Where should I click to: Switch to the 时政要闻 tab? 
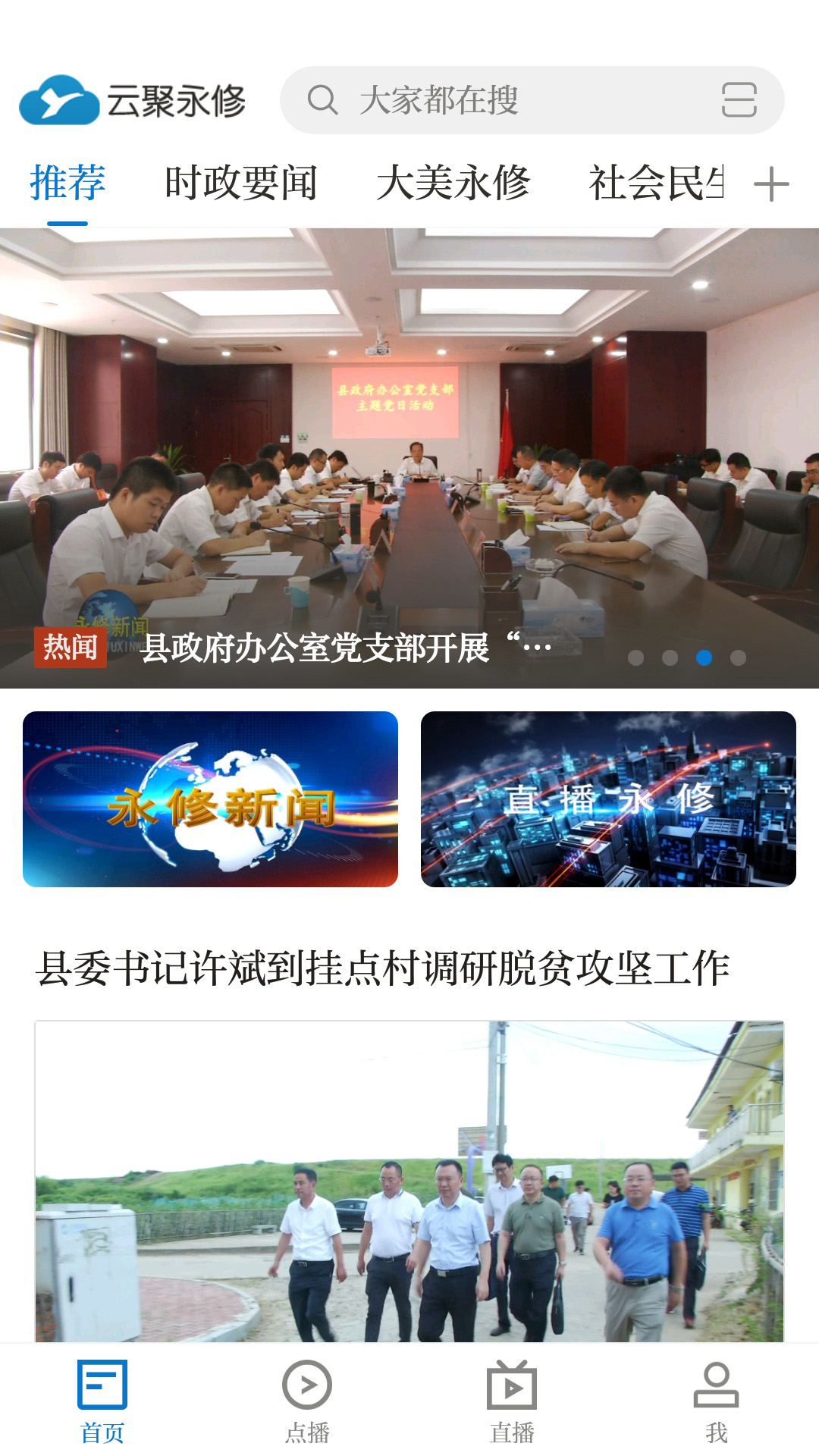pyautogui.click(x=240, y=184)
